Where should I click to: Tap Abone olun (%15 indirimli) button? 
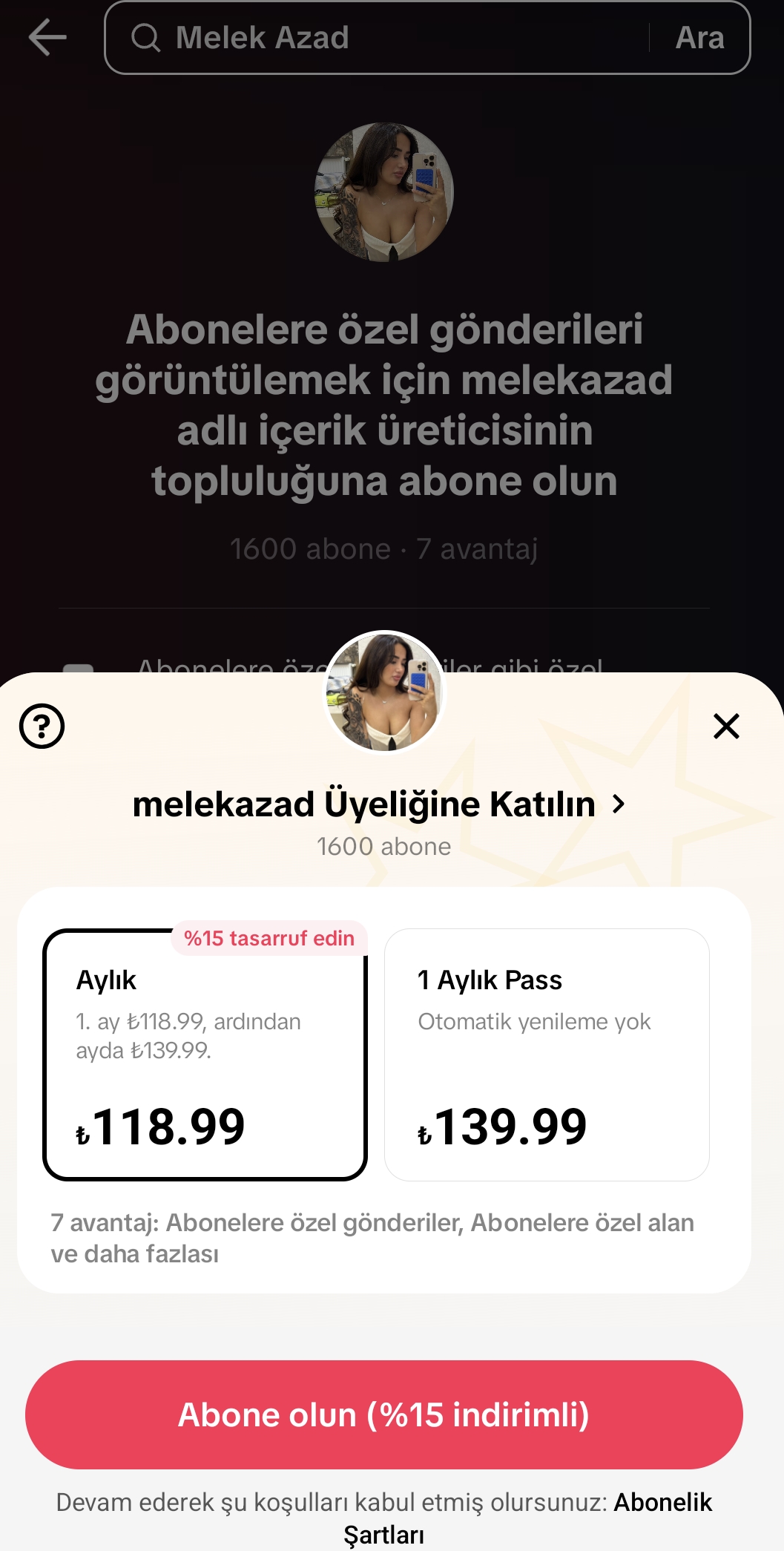point(384,1414)
